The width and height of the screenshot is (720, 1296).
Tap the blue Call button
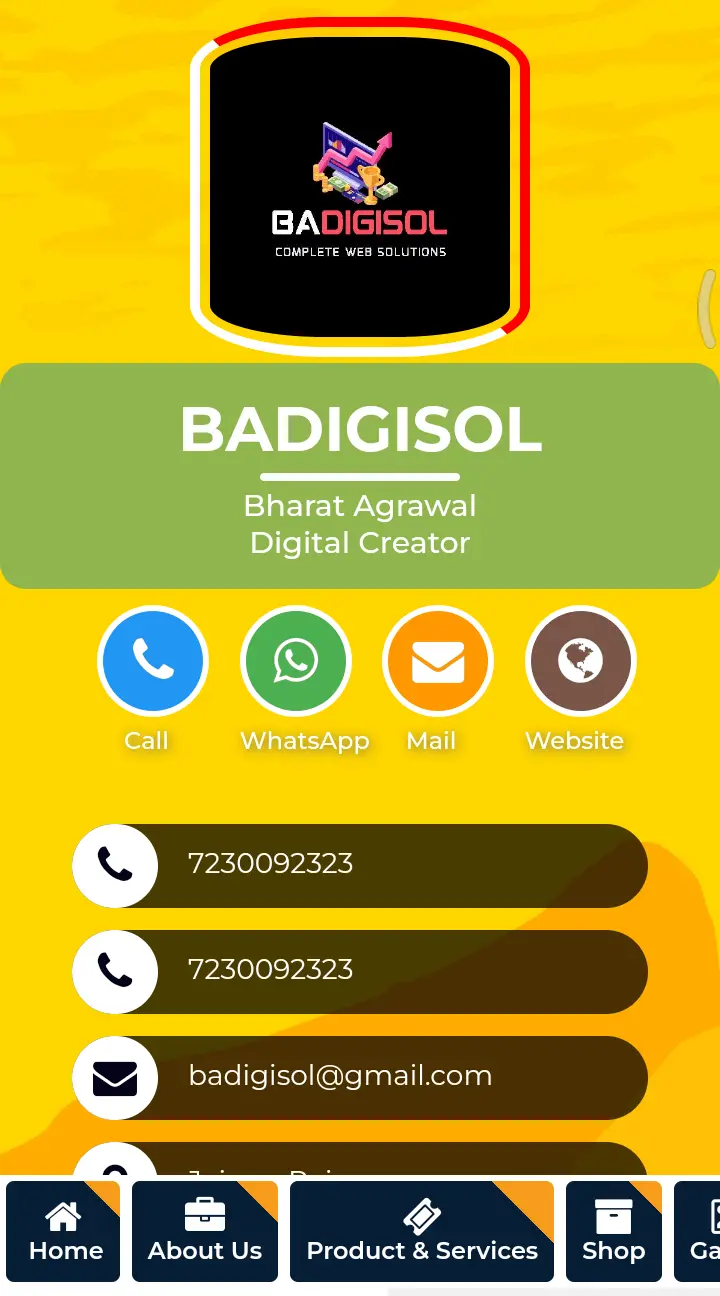[x=153, y=661]
